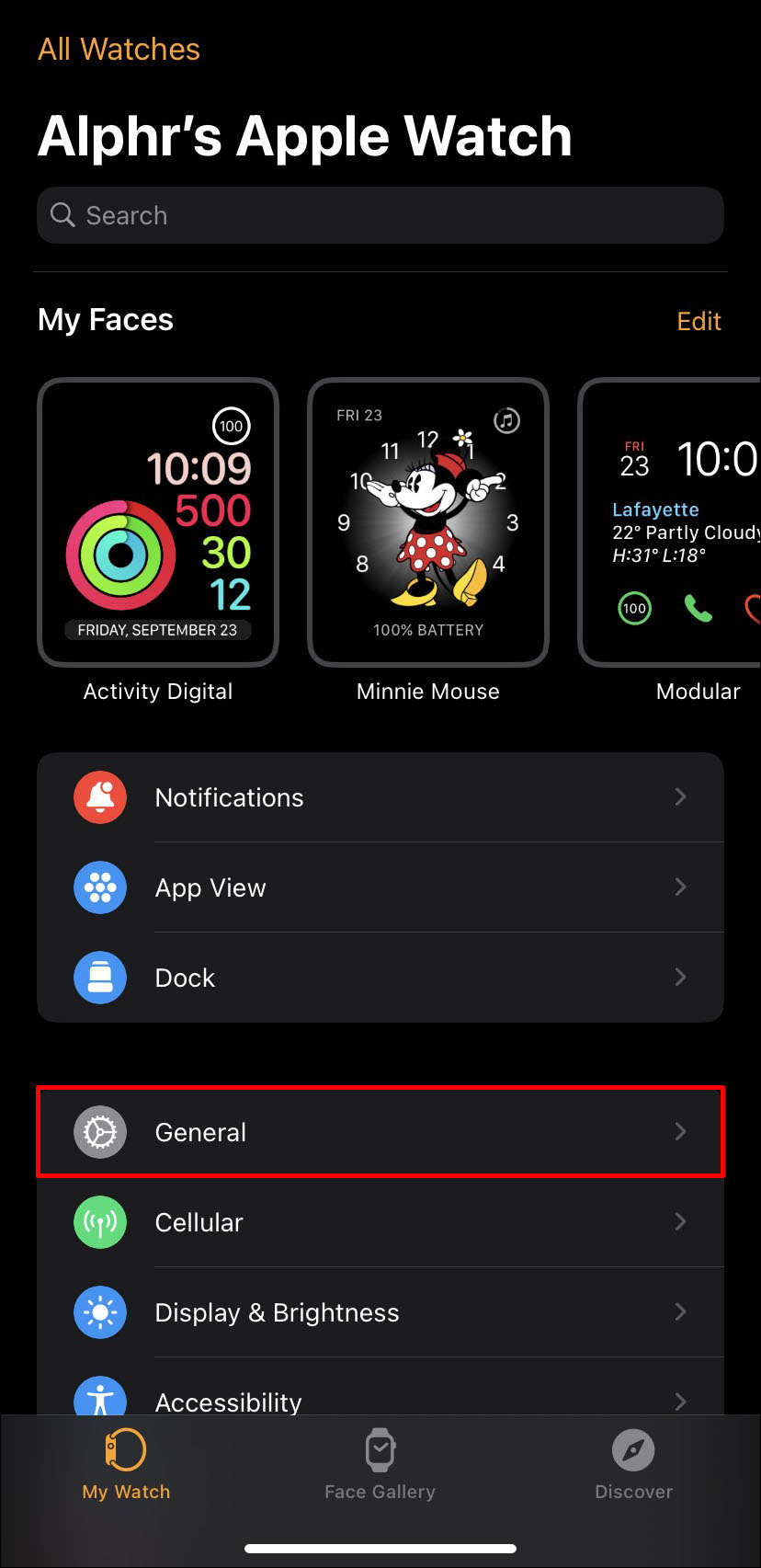This screenshot has width=761, height=1568.
Task: Open Dock settings
Action: [380, 978]
